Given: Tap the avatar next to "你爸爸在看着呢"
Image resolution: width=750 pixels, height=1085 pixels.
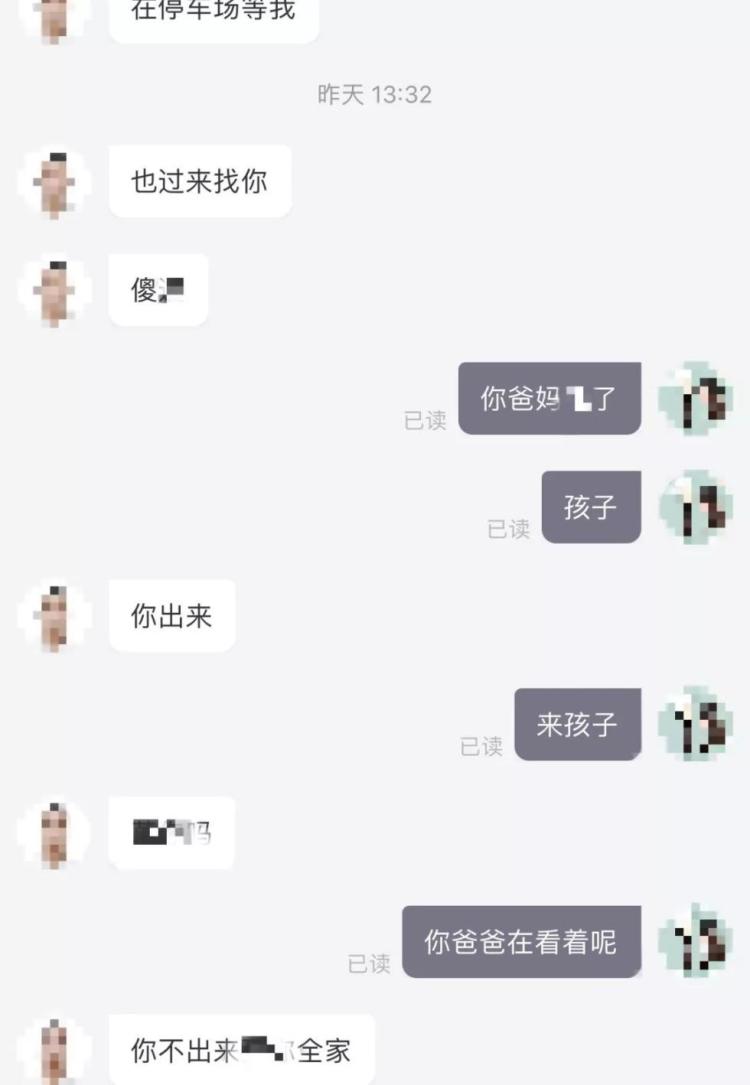Looking at the screenshot, I should pyautogui.click(x=696, y=942).
